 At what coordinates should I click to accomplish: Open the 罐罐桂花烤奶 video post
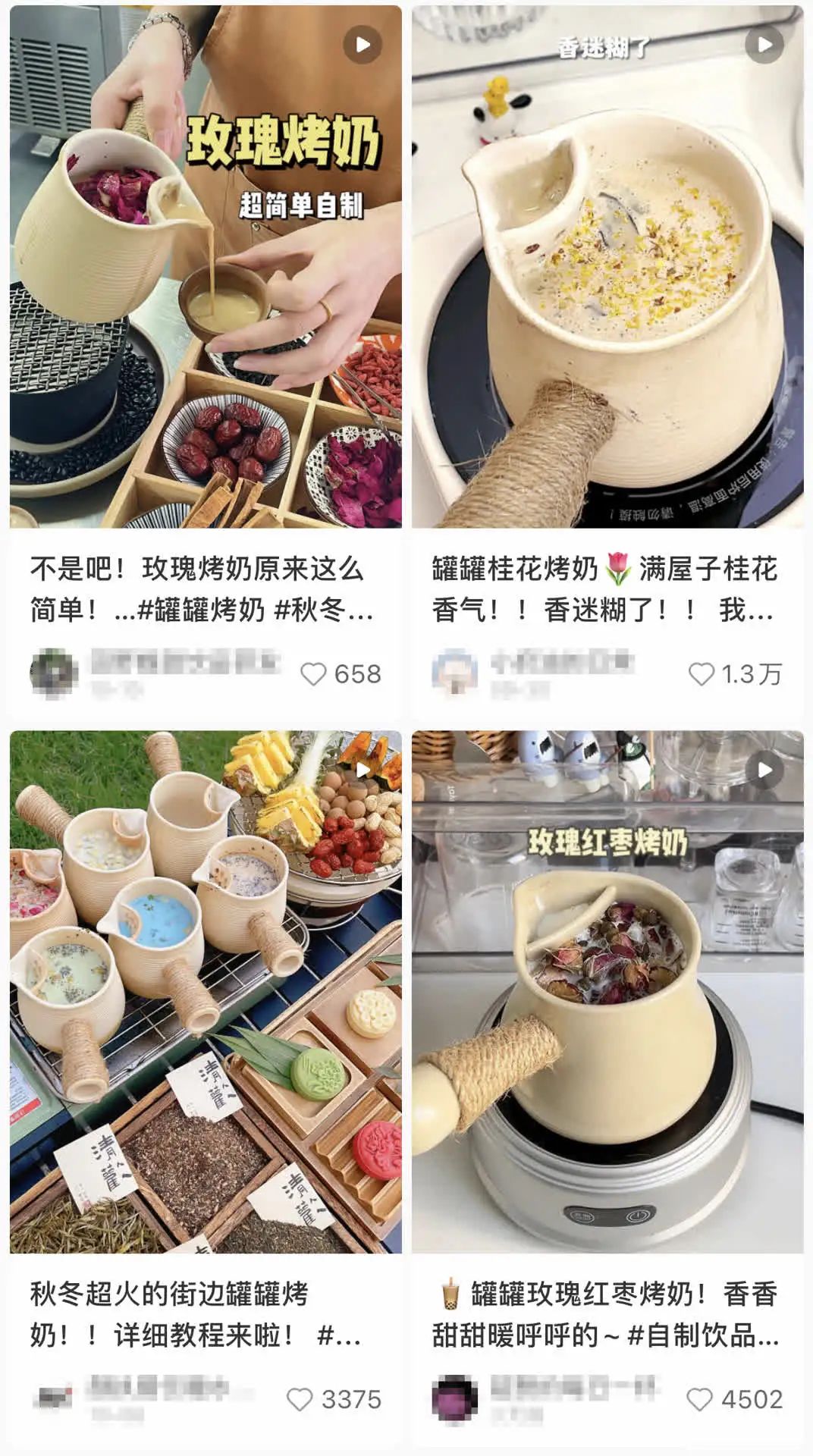tap(607, 267)
